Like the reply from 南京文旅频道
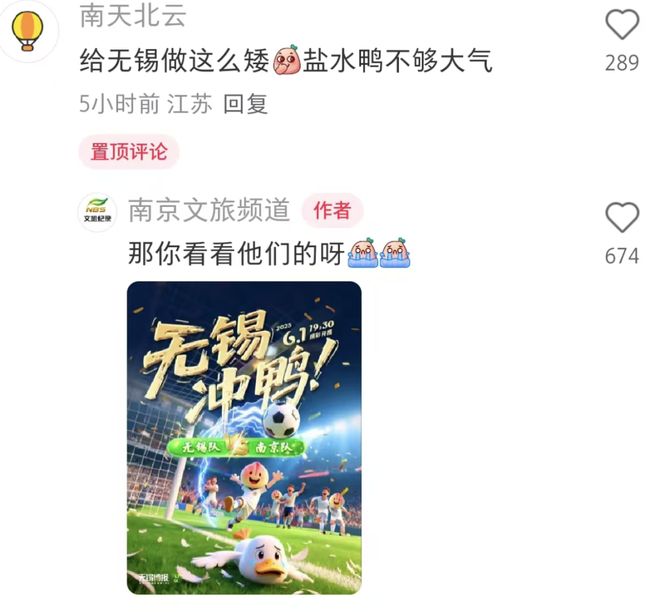 (622, 217)
